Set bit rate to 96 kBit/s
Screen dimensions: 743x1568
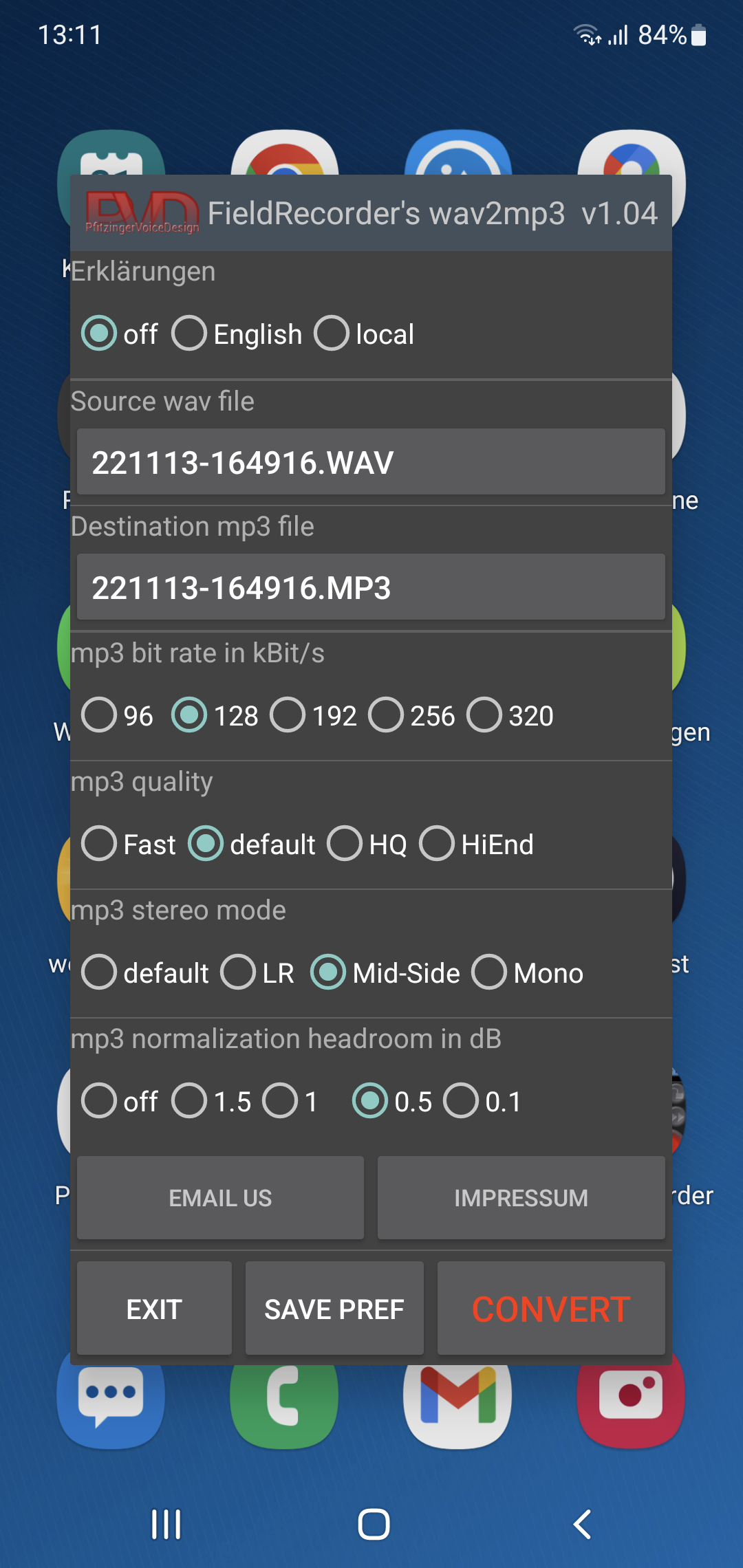100,715
